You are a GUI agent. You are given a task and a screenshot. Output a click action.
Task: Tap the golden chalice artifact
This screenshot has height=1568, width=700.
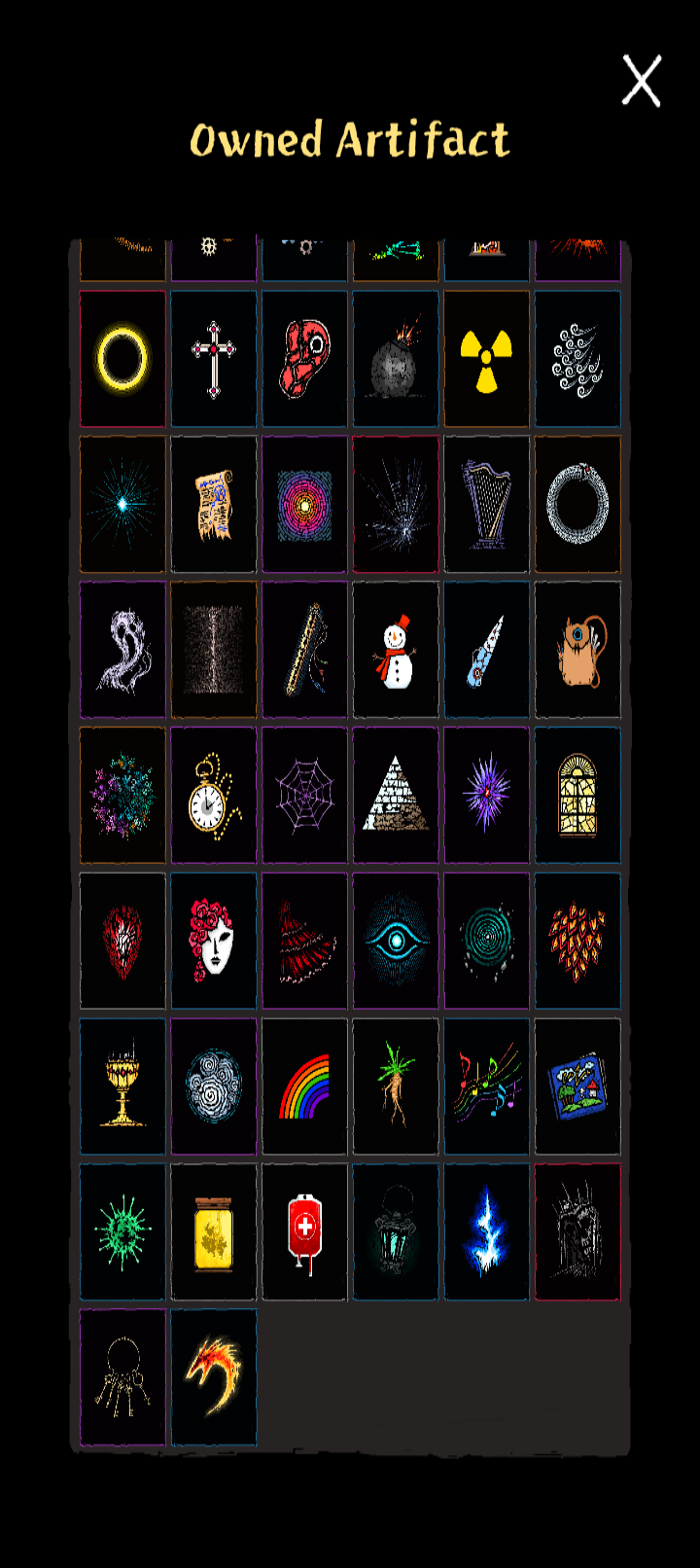pyautogui.click(x=122, y=1086)
